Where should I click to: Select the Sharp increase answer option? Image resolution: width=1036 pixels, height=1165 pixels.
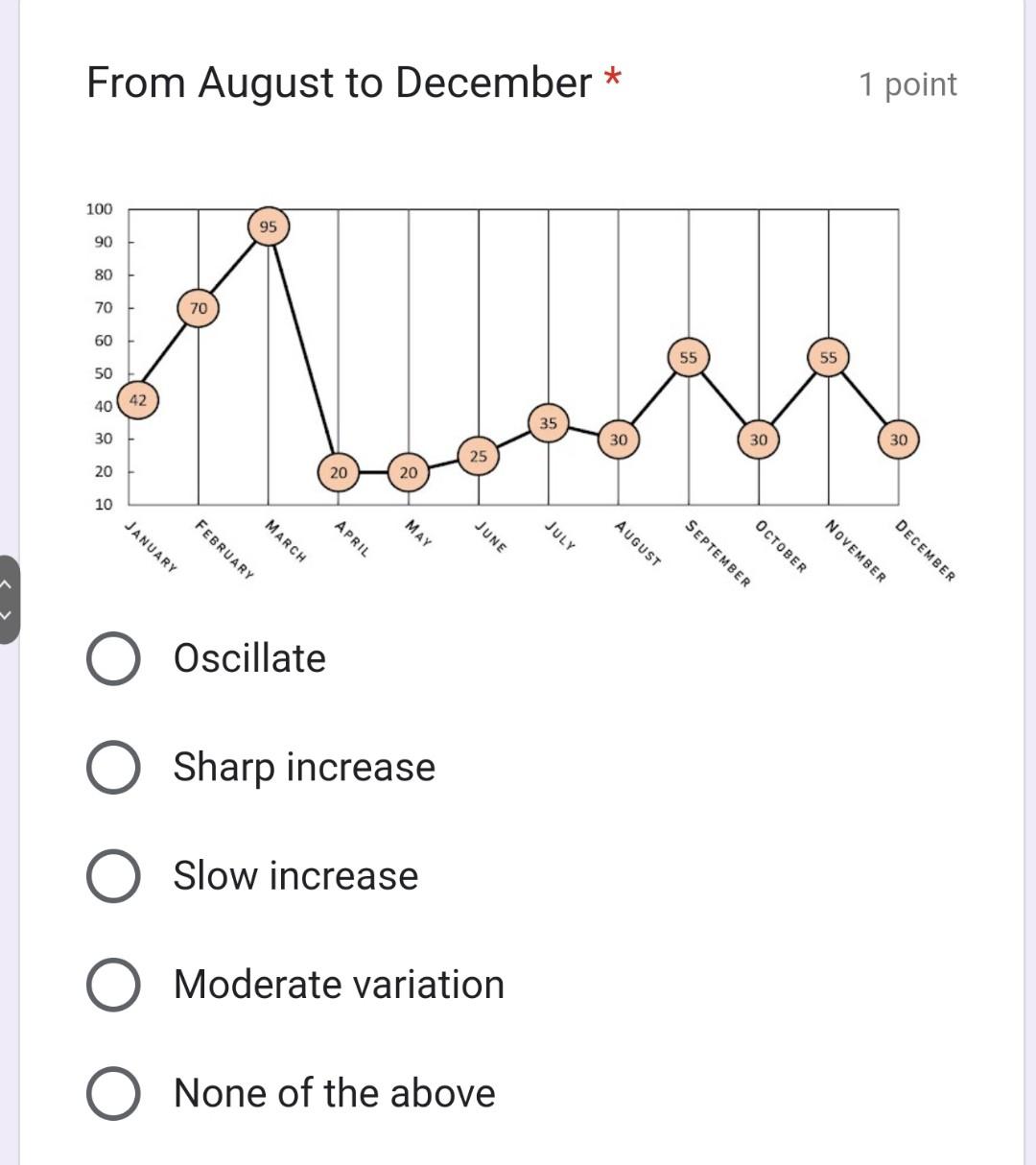[112, 766]
